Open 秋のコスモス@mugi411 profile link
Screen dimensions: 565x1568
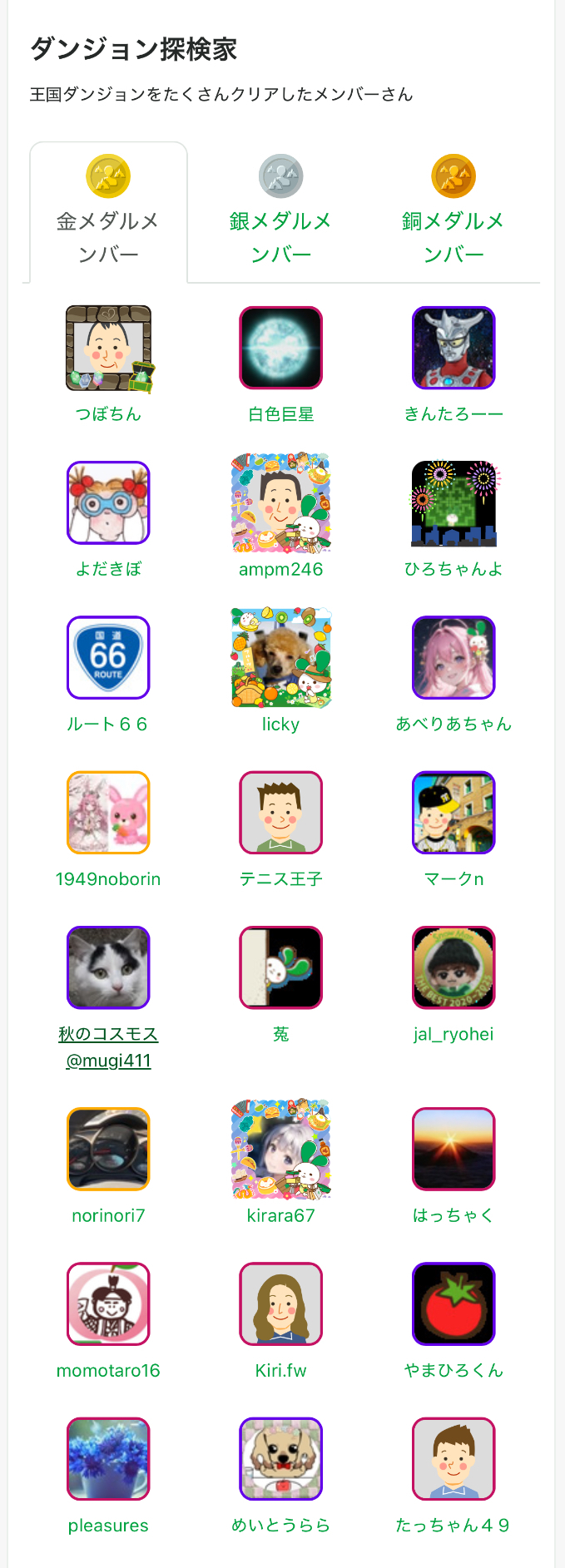(x=108, y=1046)
